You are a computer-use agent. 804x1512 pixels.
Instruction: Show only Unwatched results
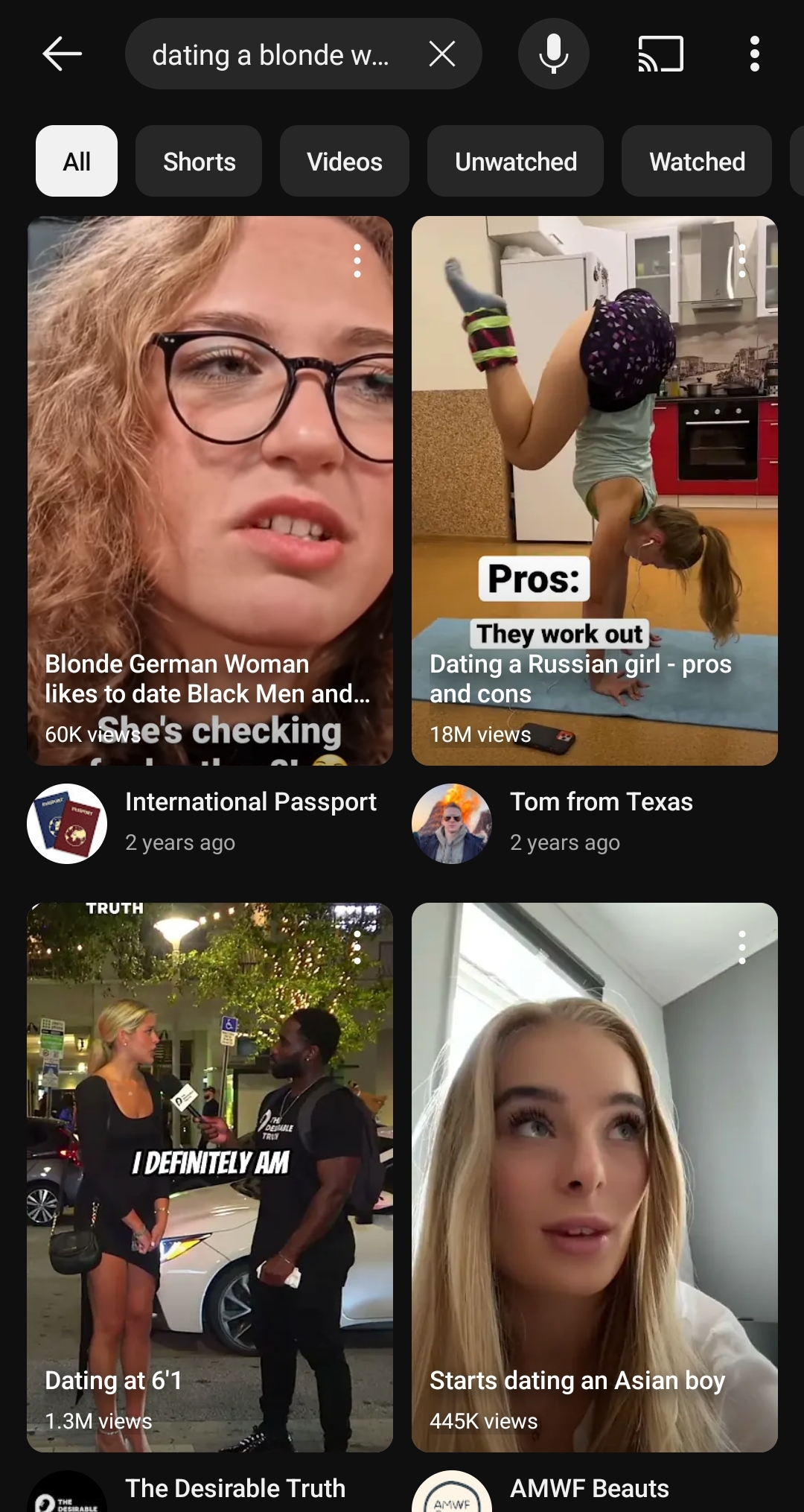point(515,161)
